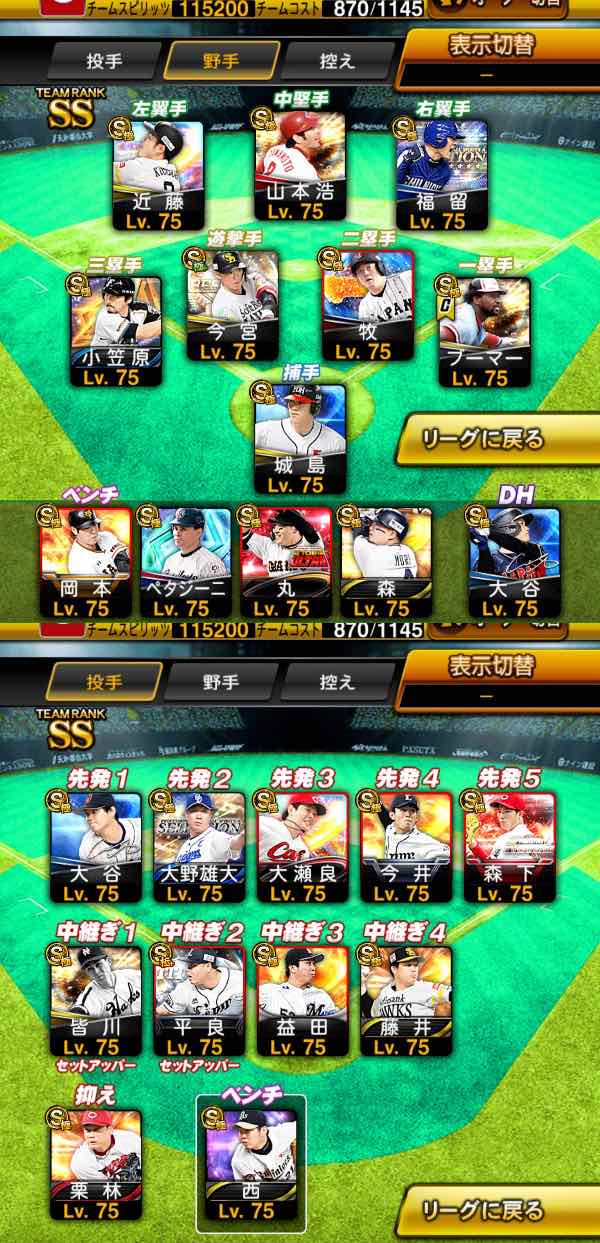Open bench player 岡本's card
Viewport: 600px width, 1243px height.
coord(84,560)
